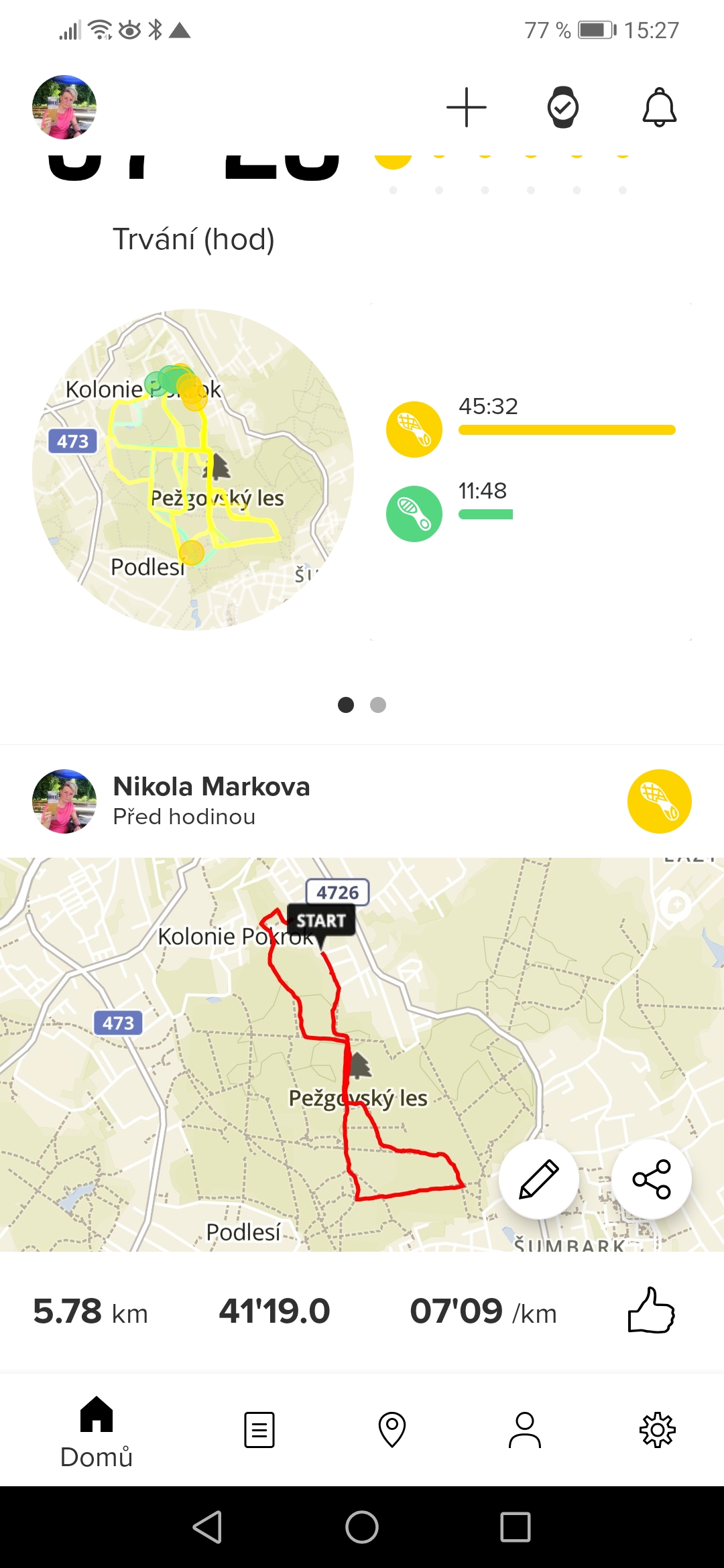Open the watch sync status icon
The width and height of the screenshot is (724, 1568).
tap(563, 107)
